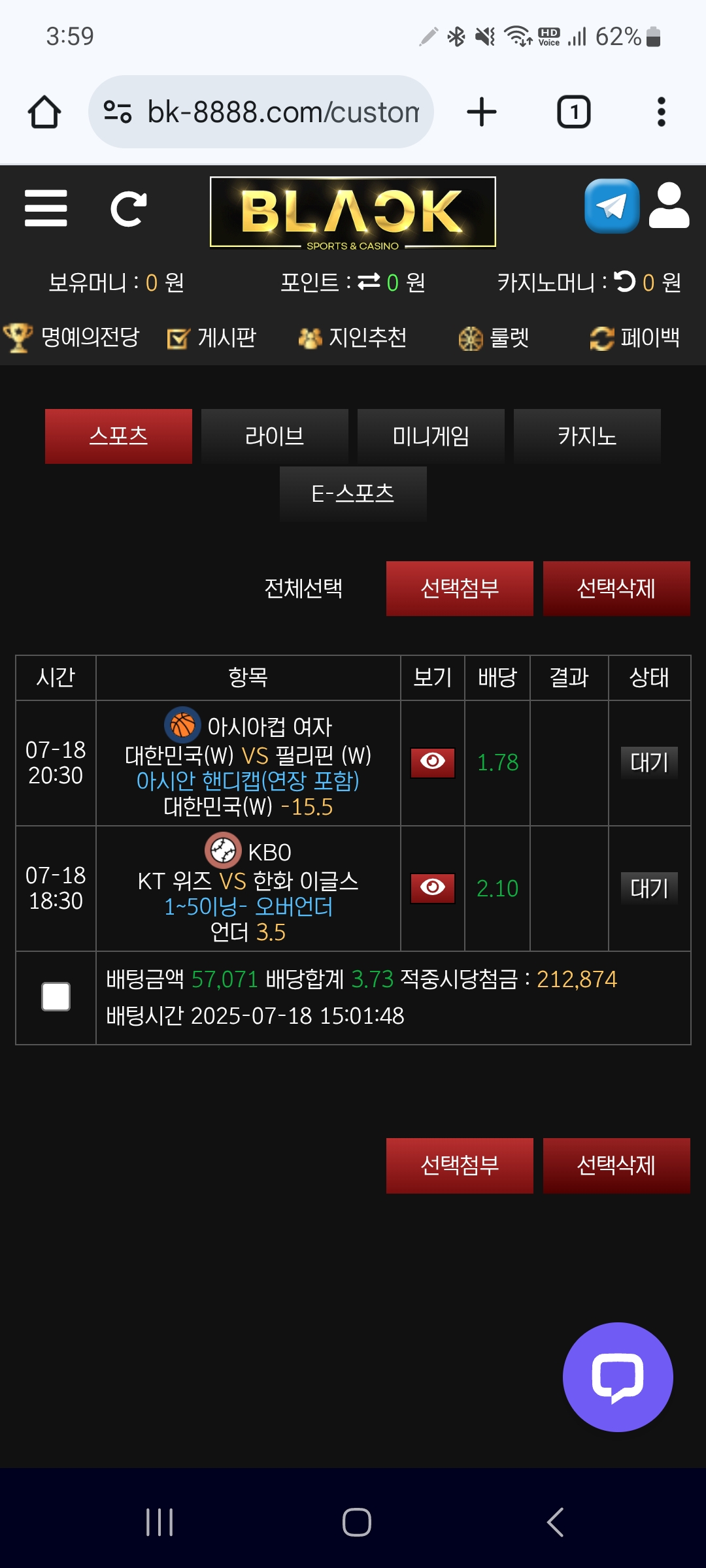Switch to the E-스포츠 tab
This screenshot has width=706, height=1568.
coord(353,493)
